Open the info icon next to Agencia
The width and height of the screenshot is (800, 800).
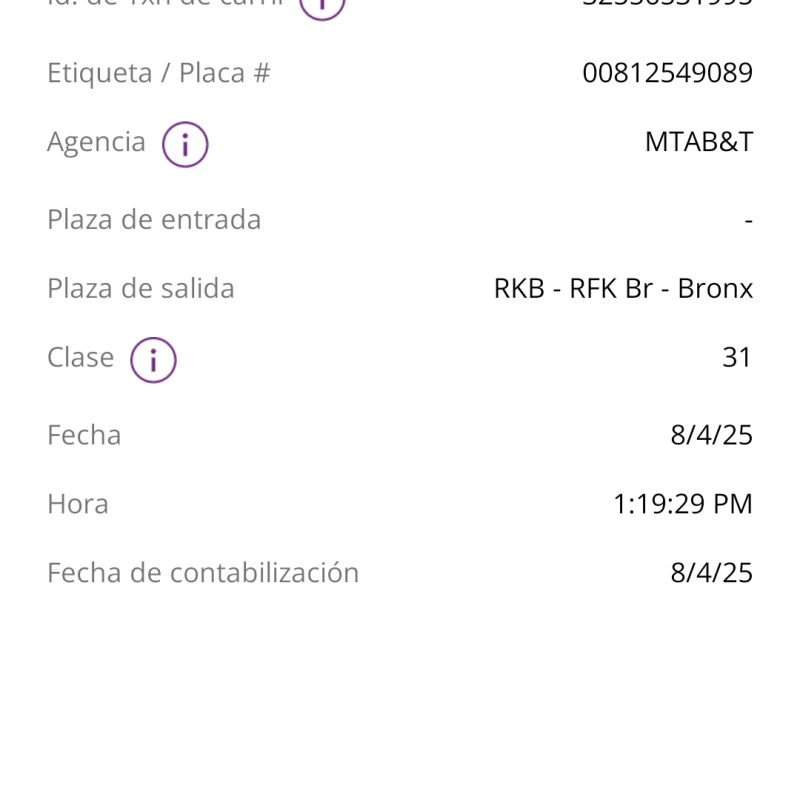point(185,144)
